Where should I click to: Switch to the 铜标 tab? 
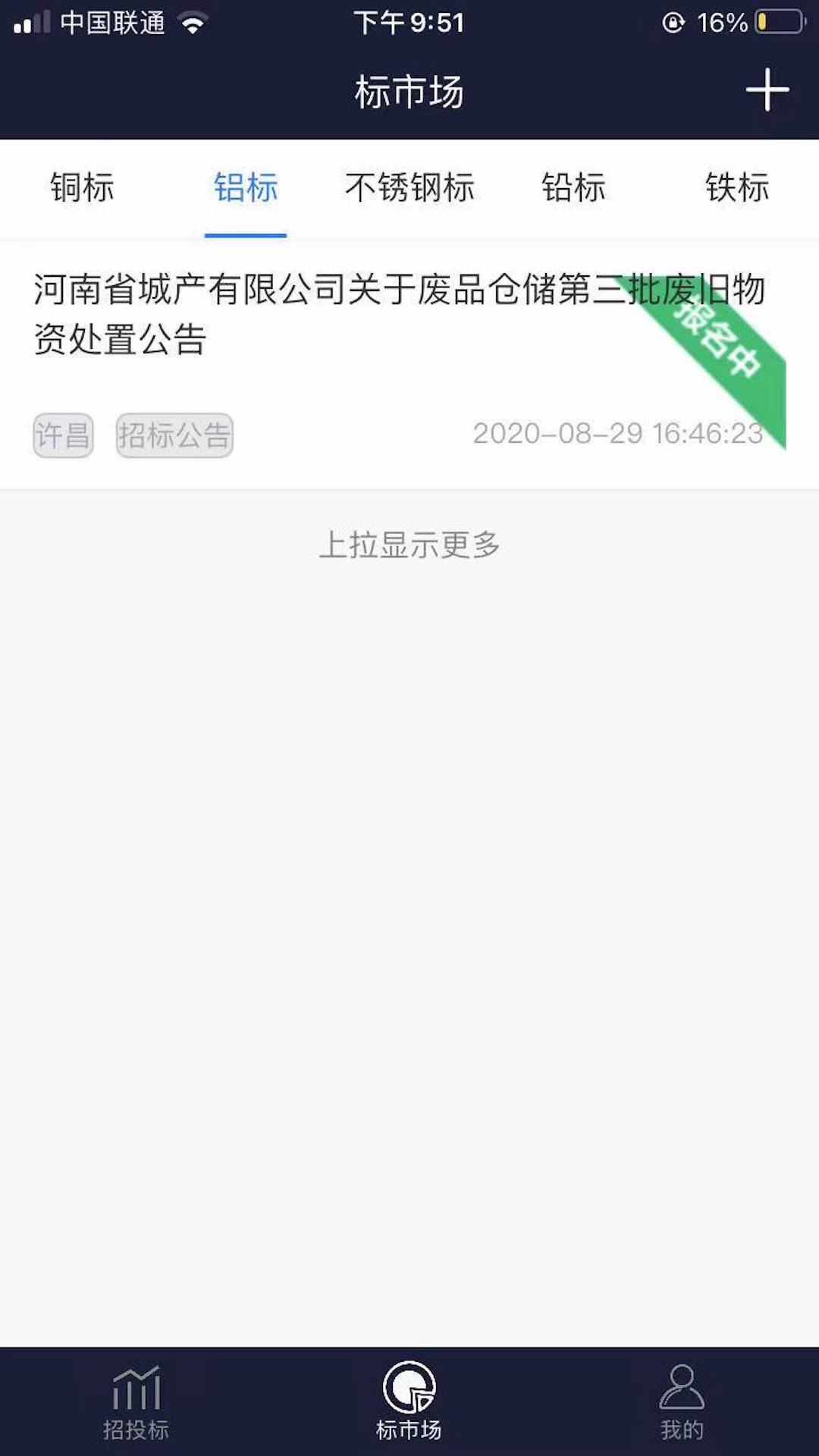coord(82,188)
